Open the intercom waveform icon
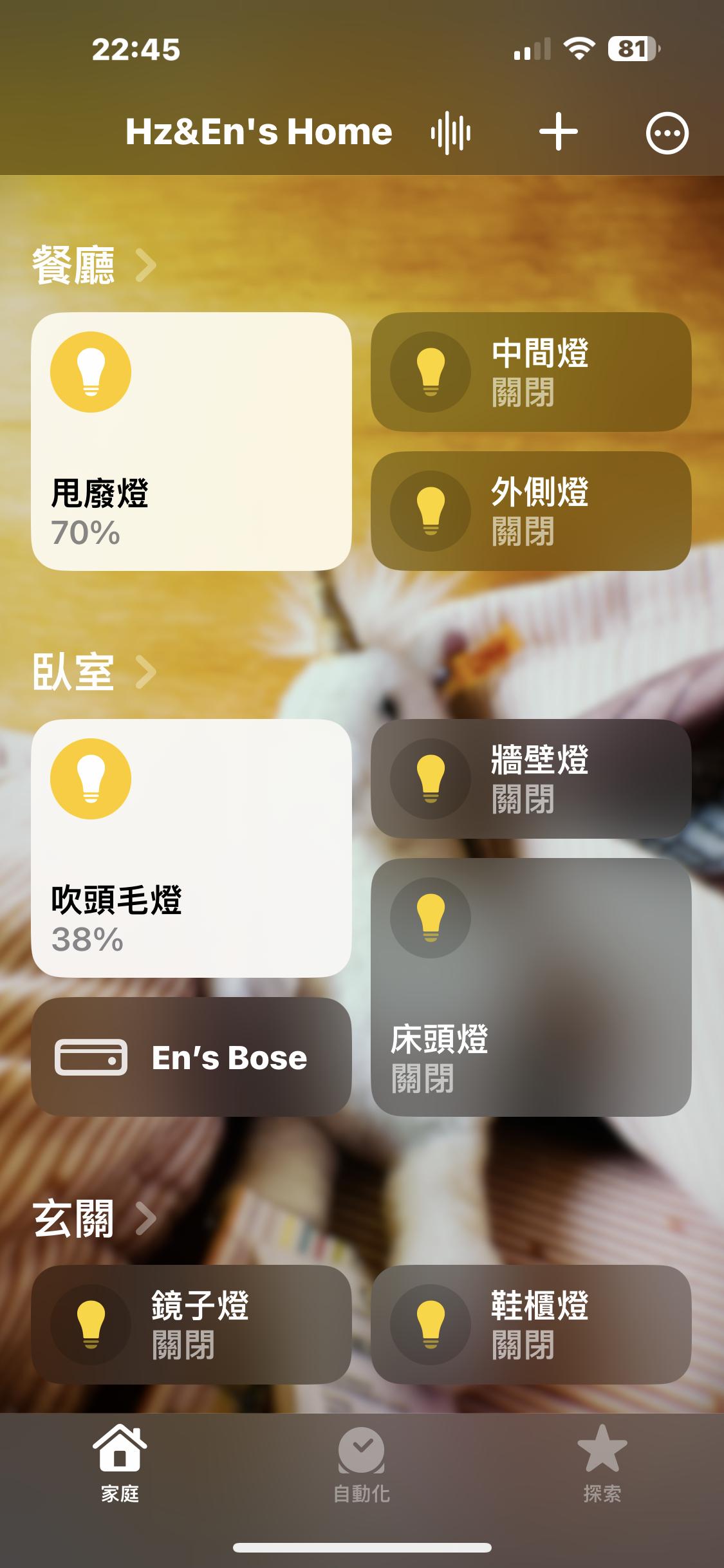 click(x=450, y=133)
